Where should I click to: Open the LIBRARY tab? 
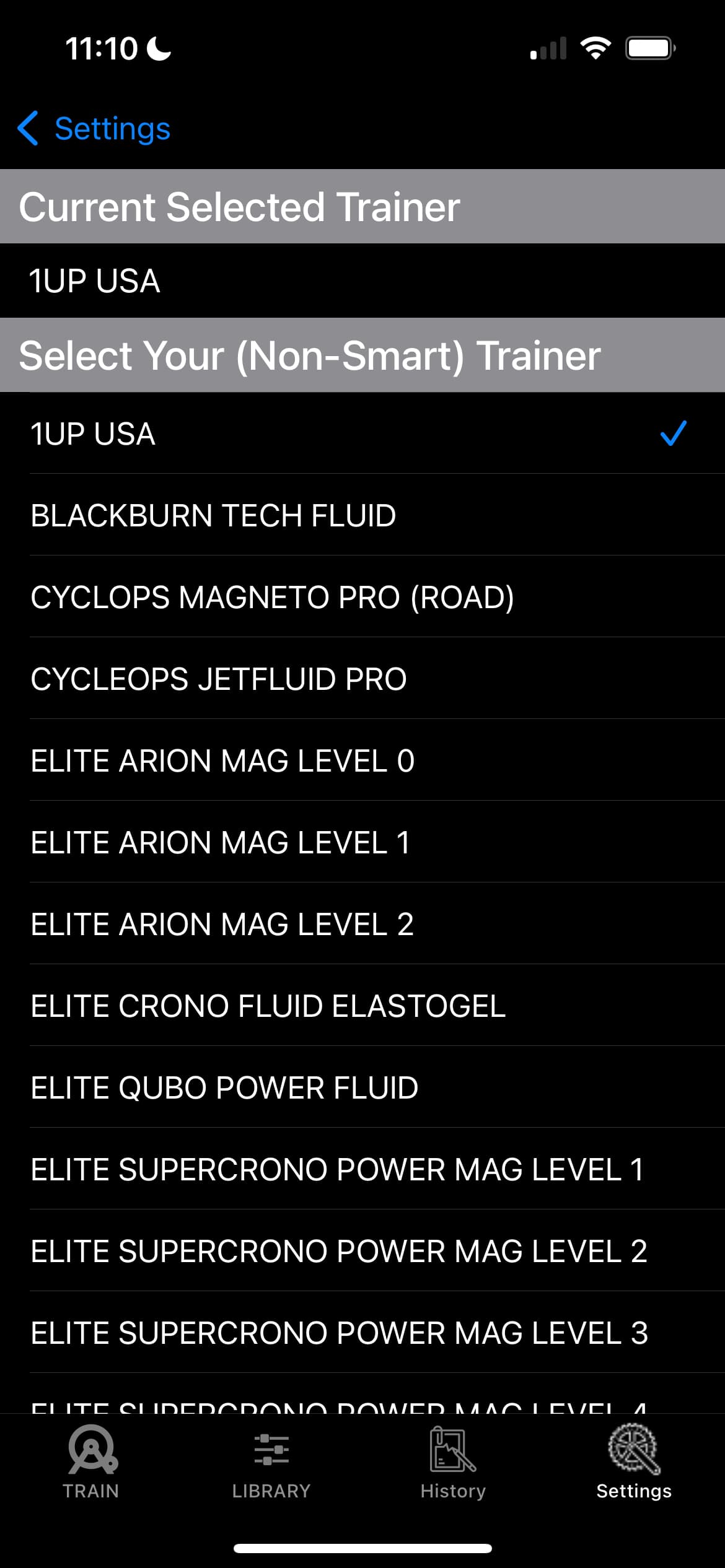pyautogui.click(x=271, y=1463)
